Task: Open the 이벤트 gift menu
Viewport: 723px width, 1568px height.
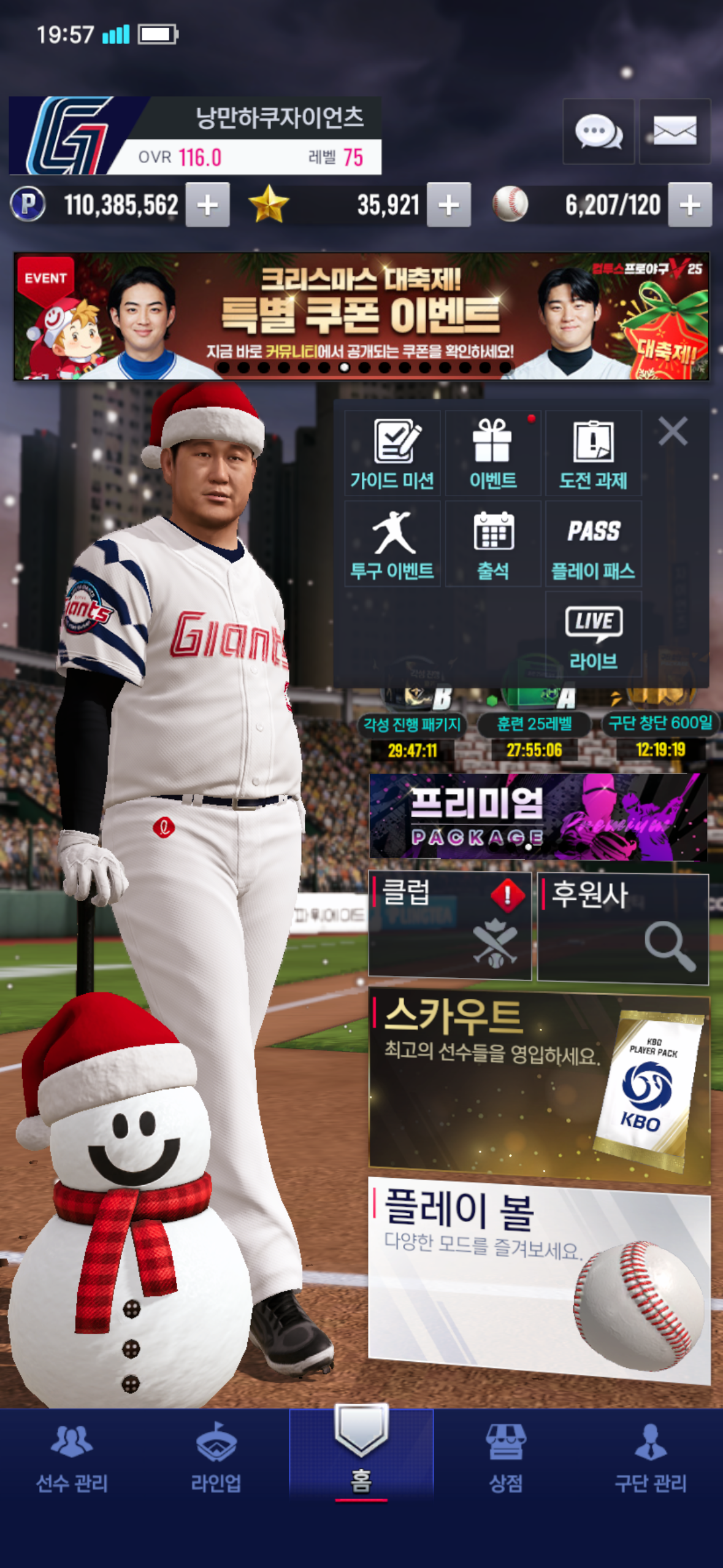Action: (x=493, y=453)
